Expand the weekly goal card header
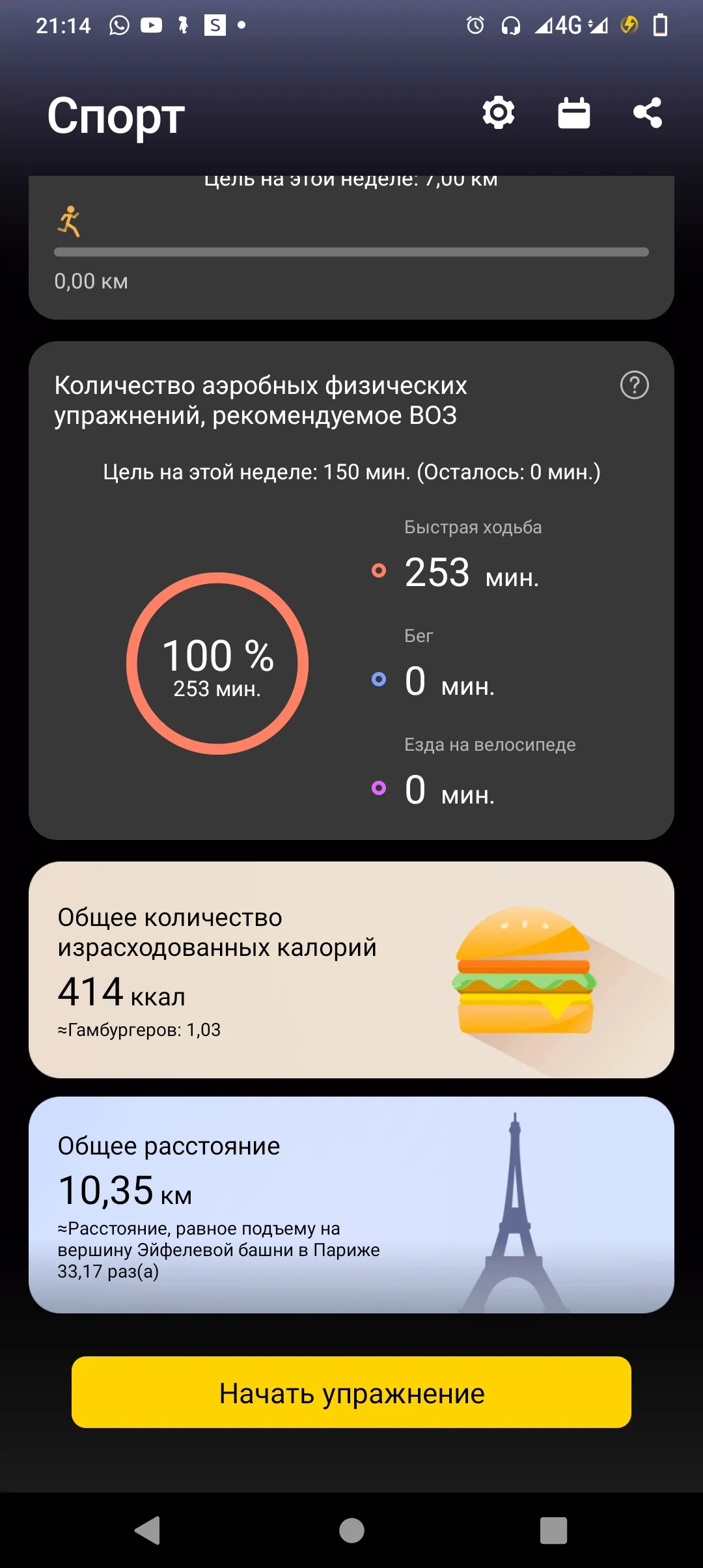 coord(351,179)
